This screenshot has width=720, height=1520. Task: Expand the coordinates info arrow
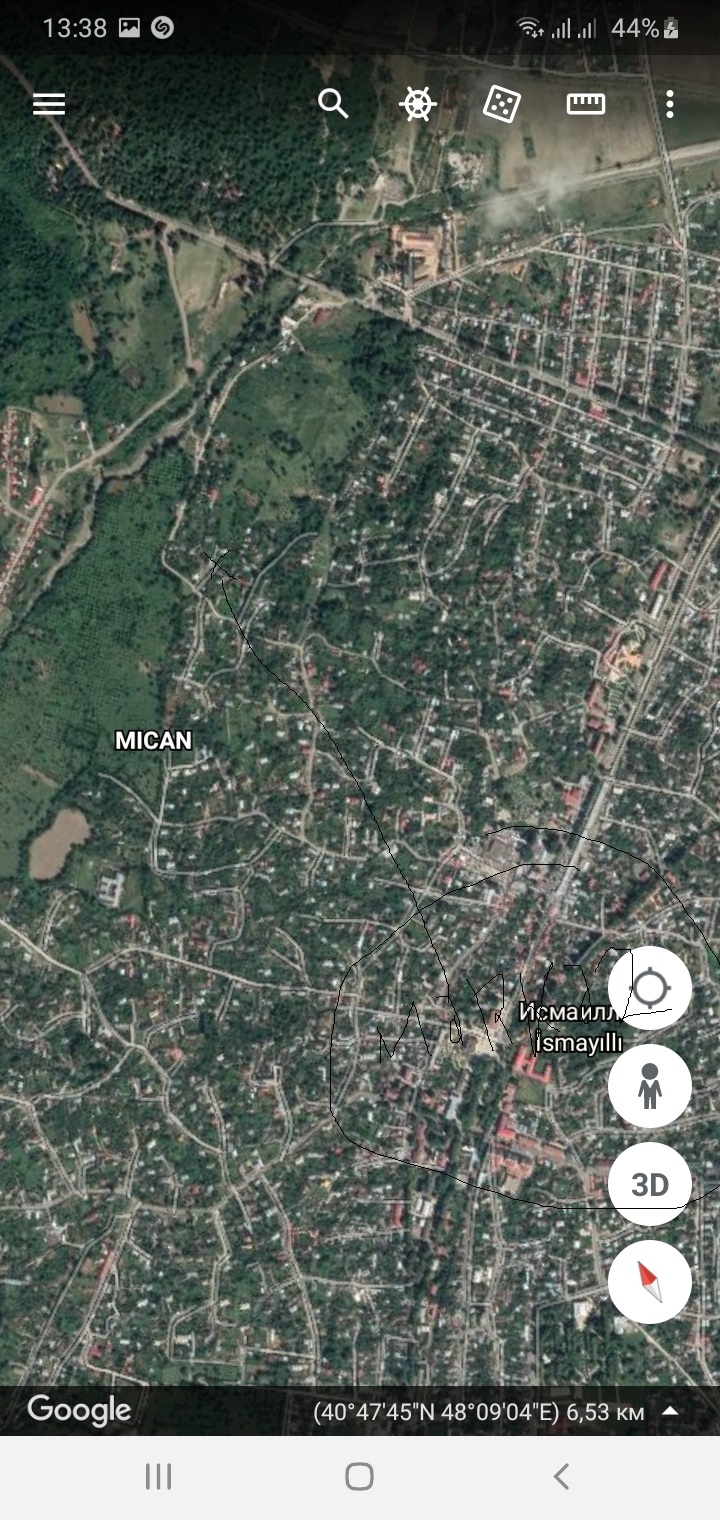coord(670,1411)
